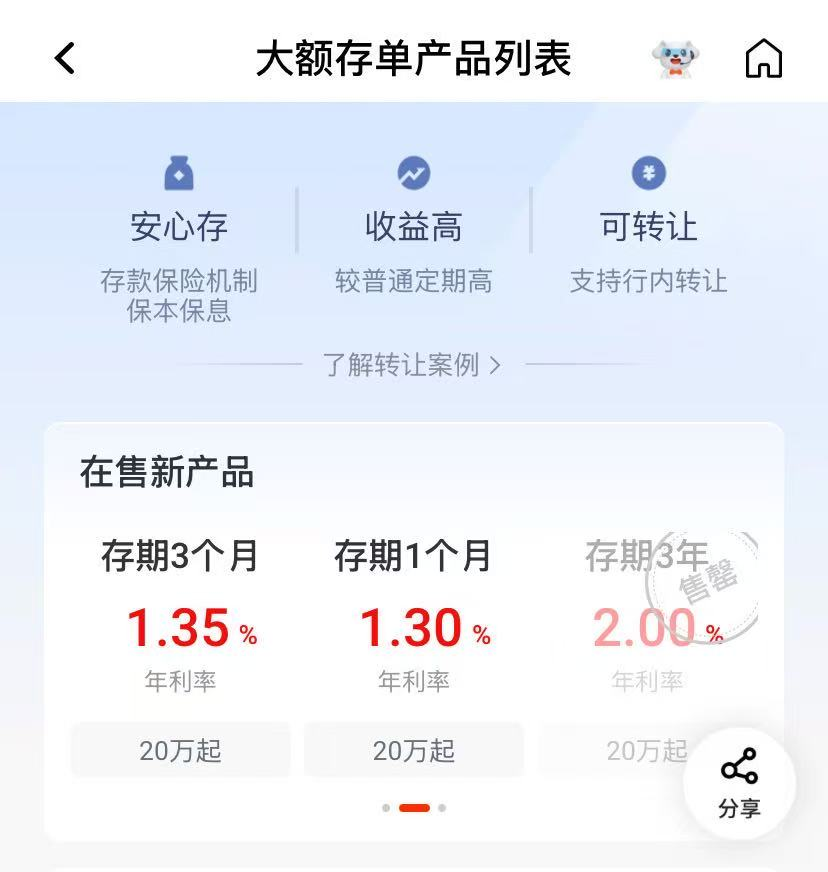Go back using the back arrow
This screenshot has height=872, width=828.
[64, 58]
